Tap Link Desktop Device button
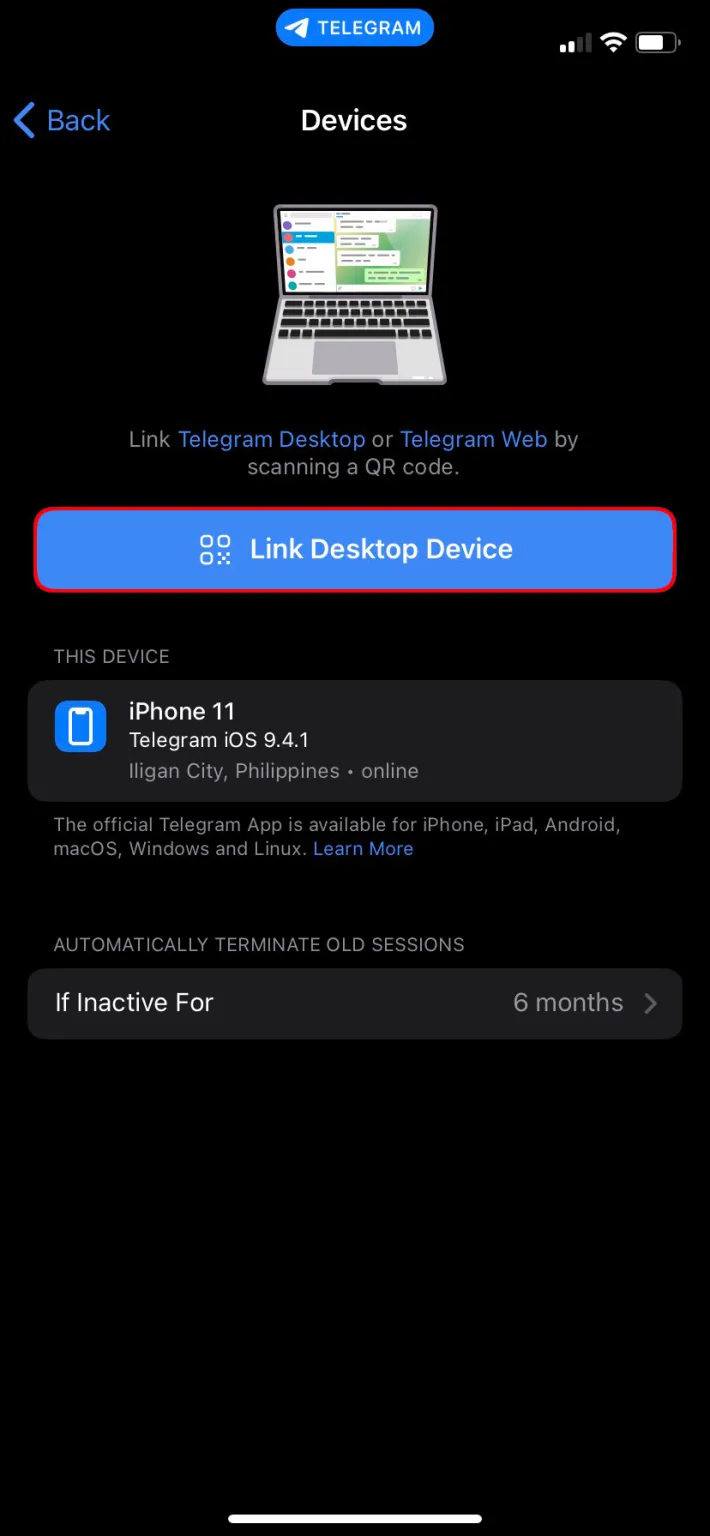This screenshot has height=1536, width=710. tap(355, 549)
